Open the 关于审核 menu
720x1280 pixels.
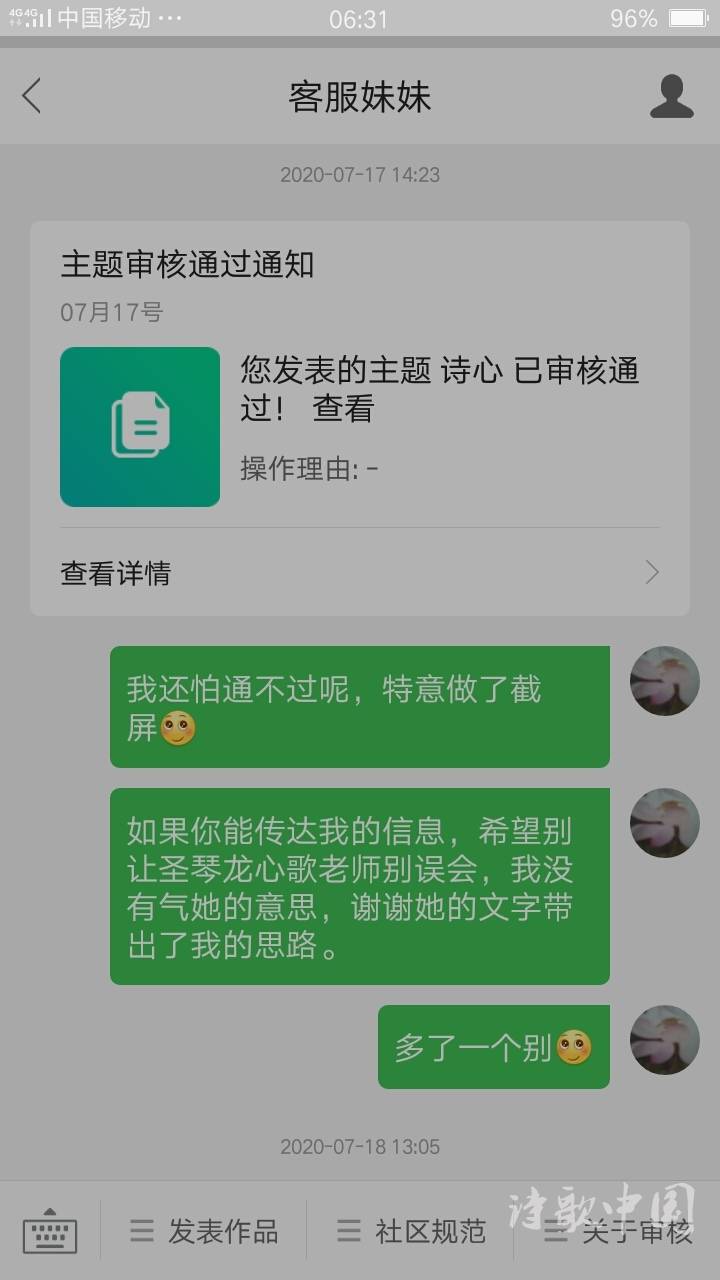pyautogui.click(x=620, y=1231)
